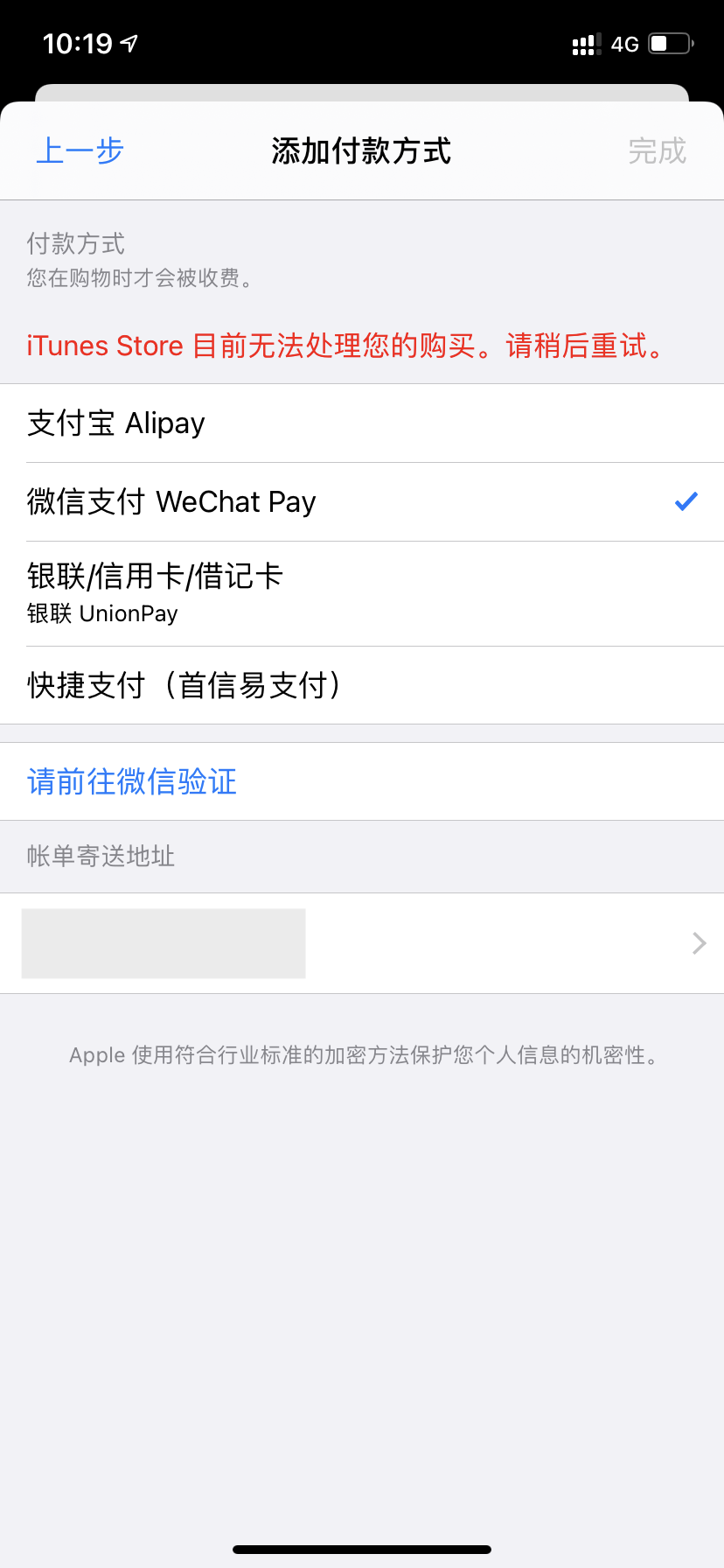Choose 快捷支付（首信易支付）
The height and width of the screenshot is (1568, 724).
click(x=184, y=685)
